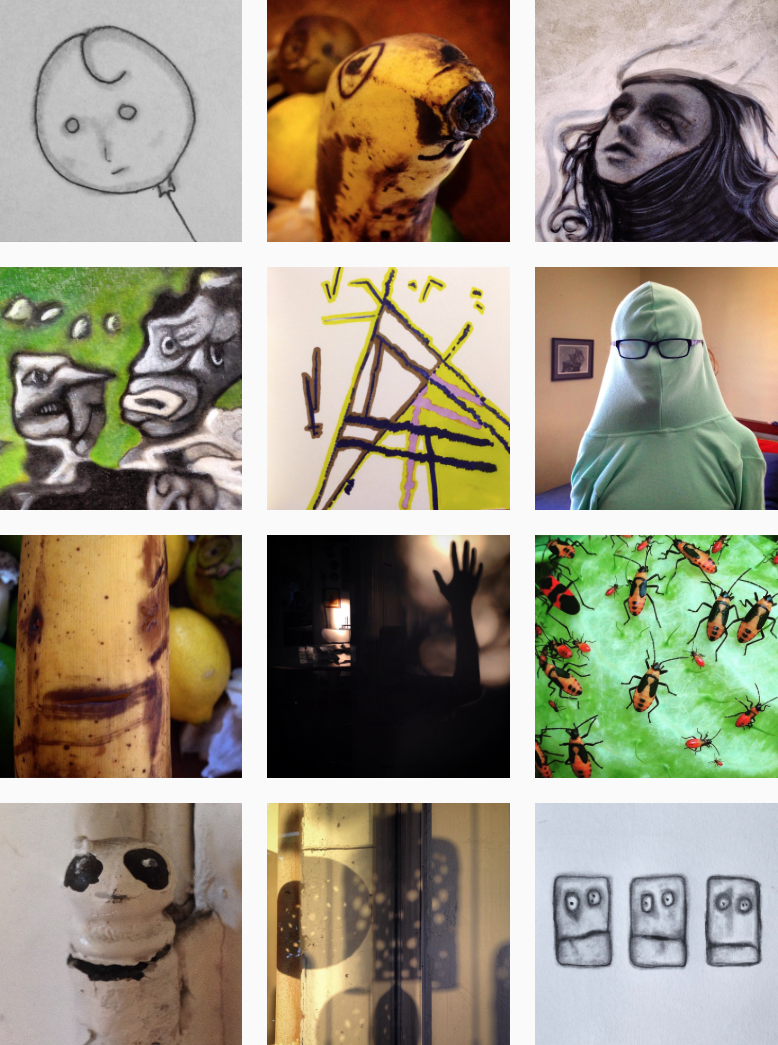View the drawing of woman with flowing hair
The height and width of the screenshot is (1045, 778).
coord(656,120)
